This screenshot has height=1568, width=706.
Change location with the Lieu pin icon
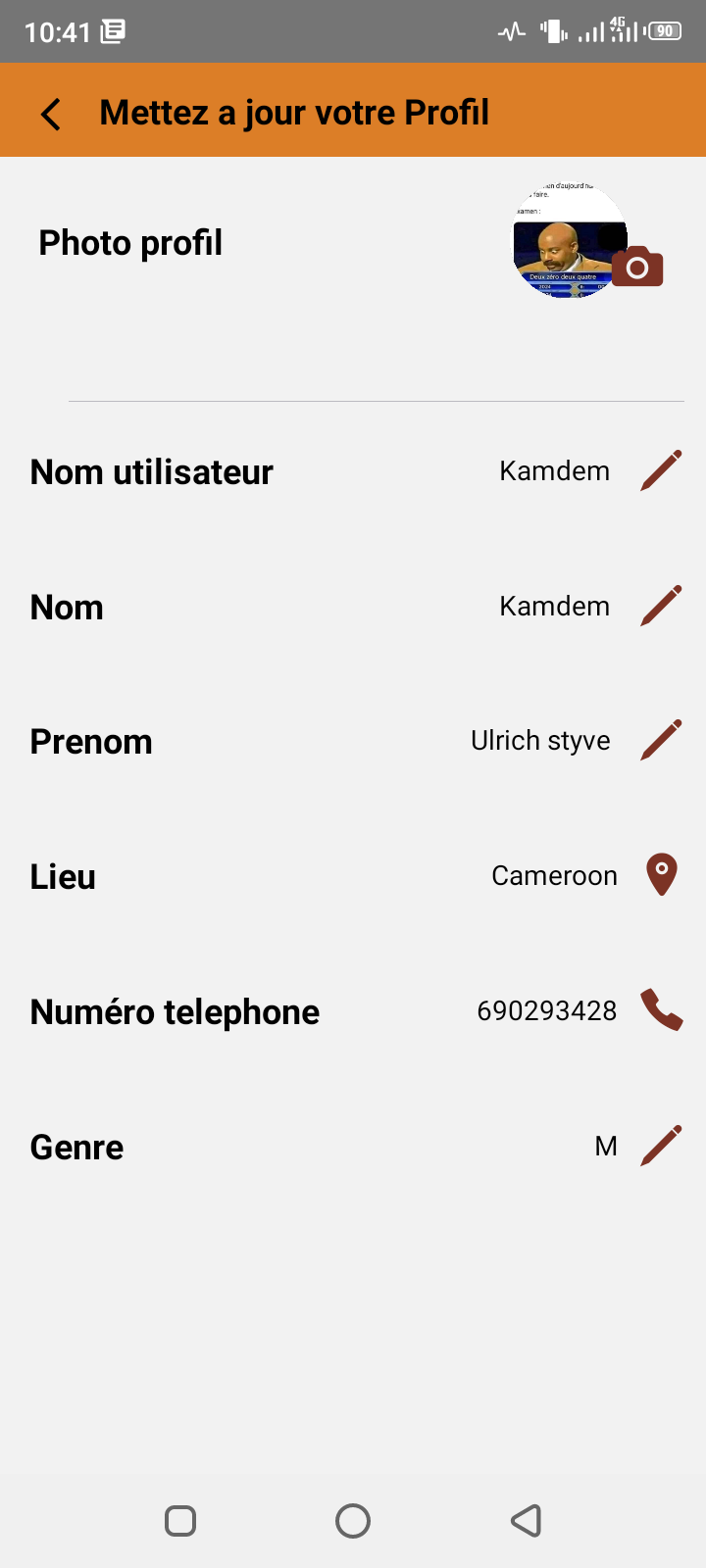tap(662, 874)
